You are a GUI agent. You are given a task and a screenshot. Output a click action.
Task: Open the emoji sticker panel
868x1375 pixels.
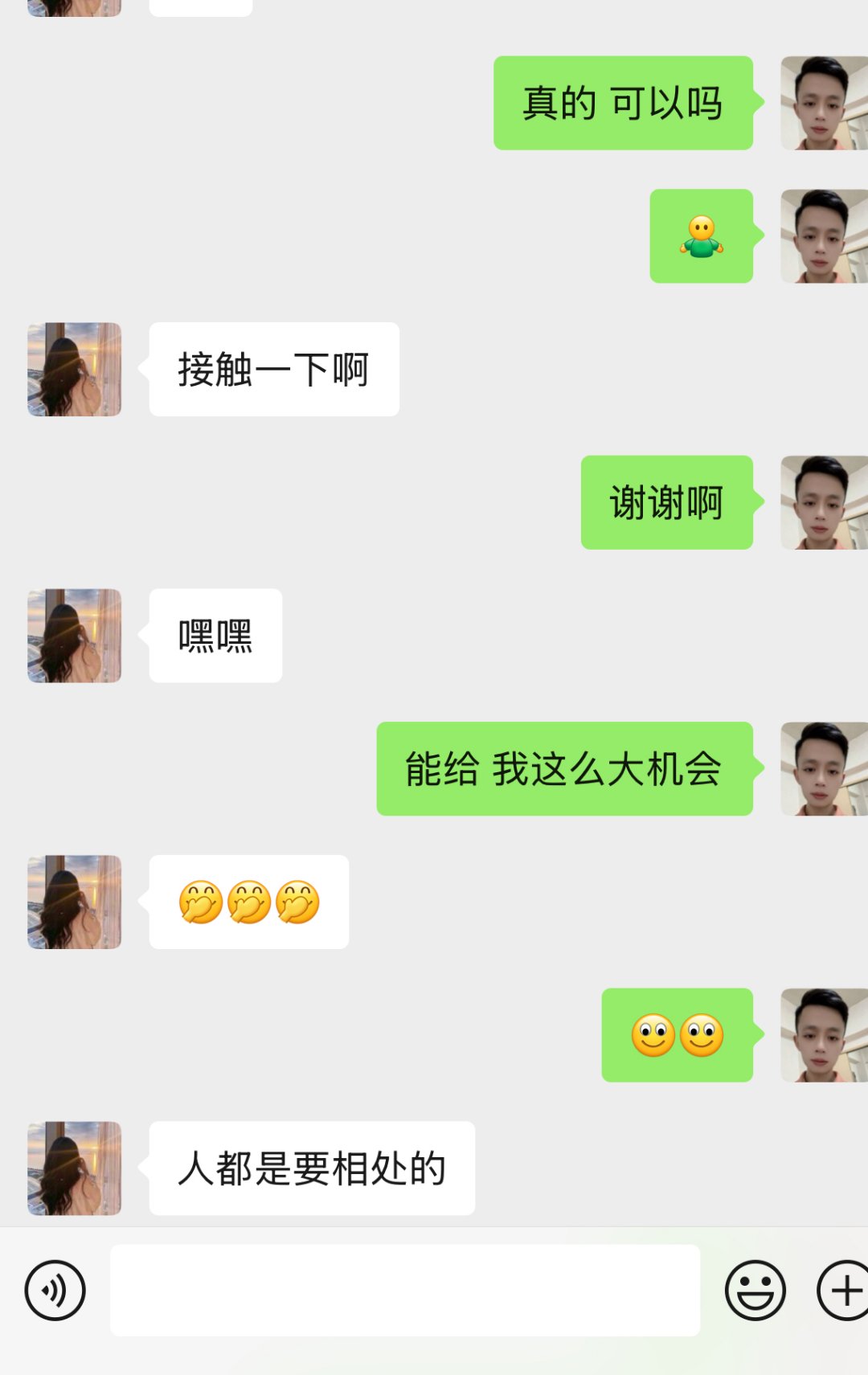755,1290
